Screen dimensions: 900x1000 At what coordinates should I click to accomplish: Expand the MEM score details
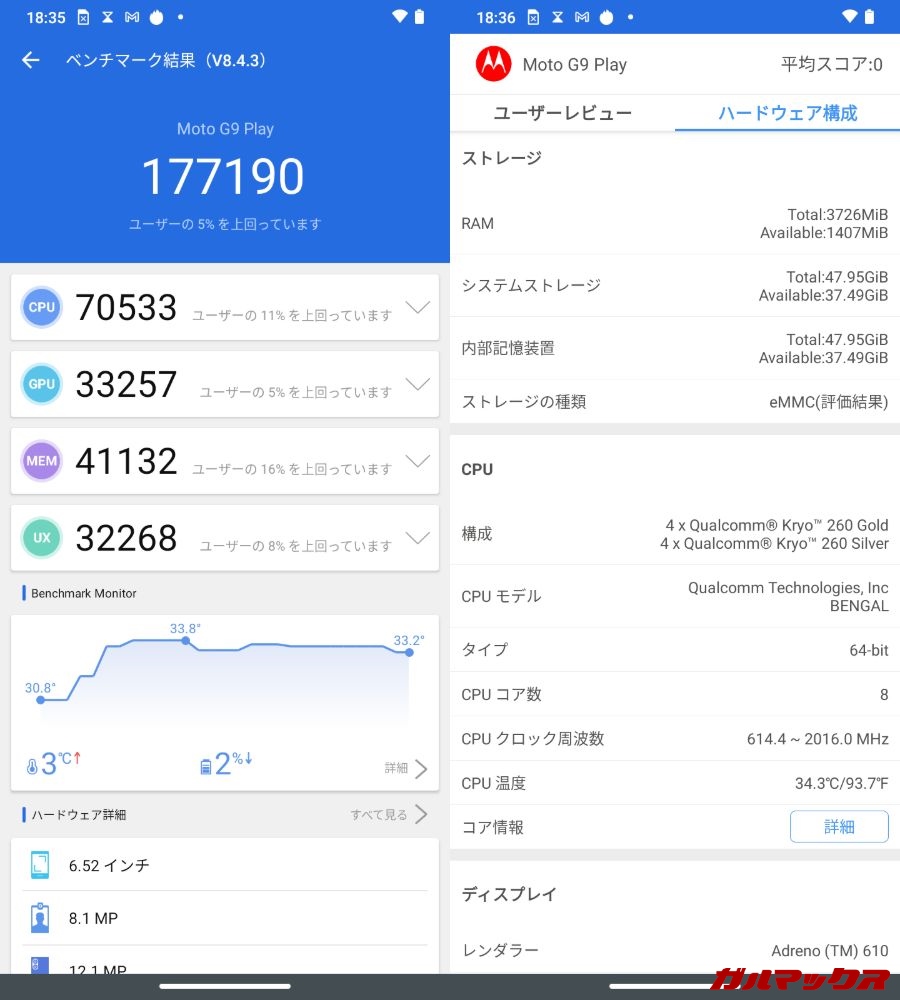(x=417, y=461)
